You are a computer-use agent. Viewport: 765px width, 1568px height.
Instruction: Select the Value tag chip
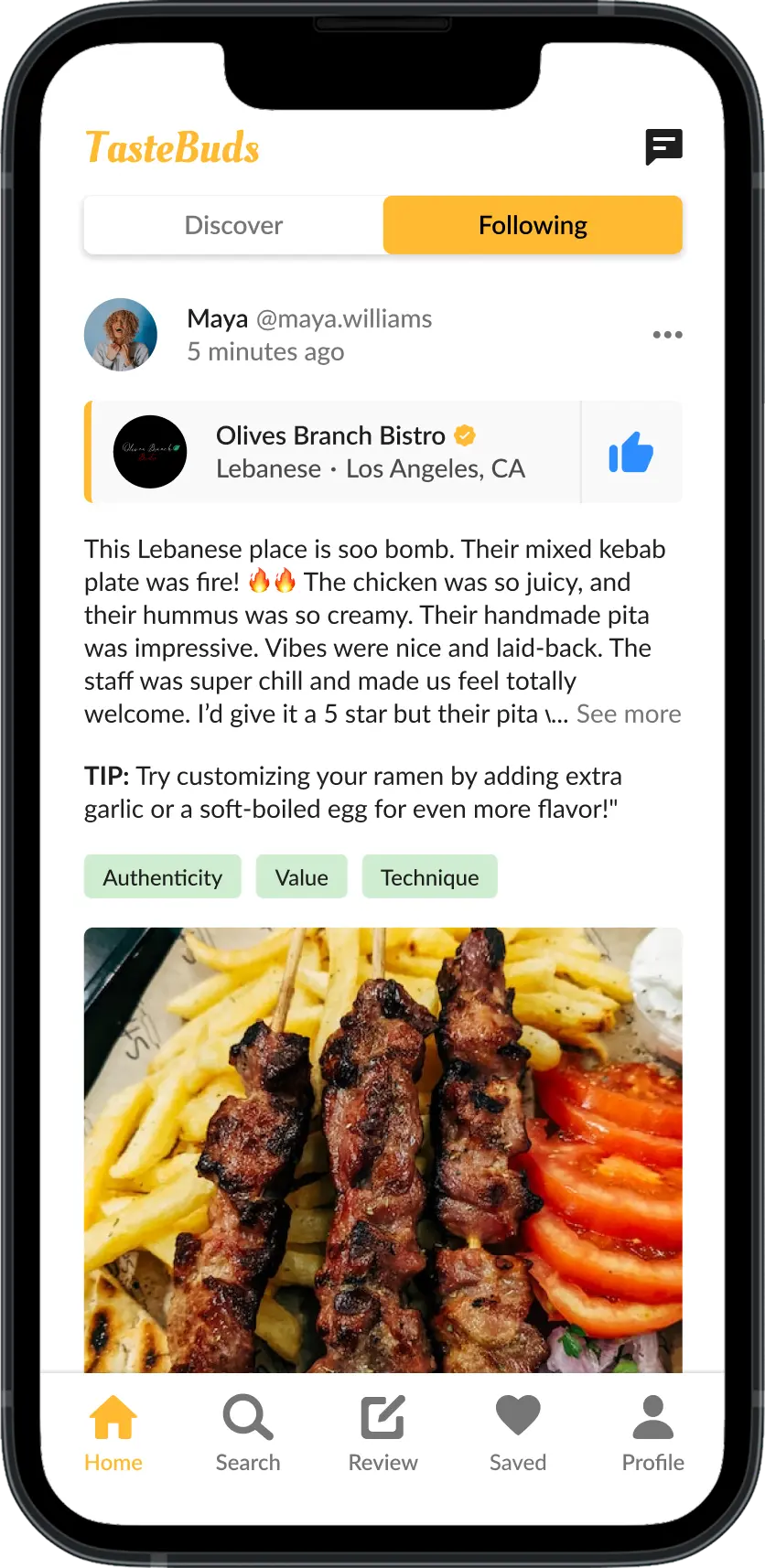(301, 877)
